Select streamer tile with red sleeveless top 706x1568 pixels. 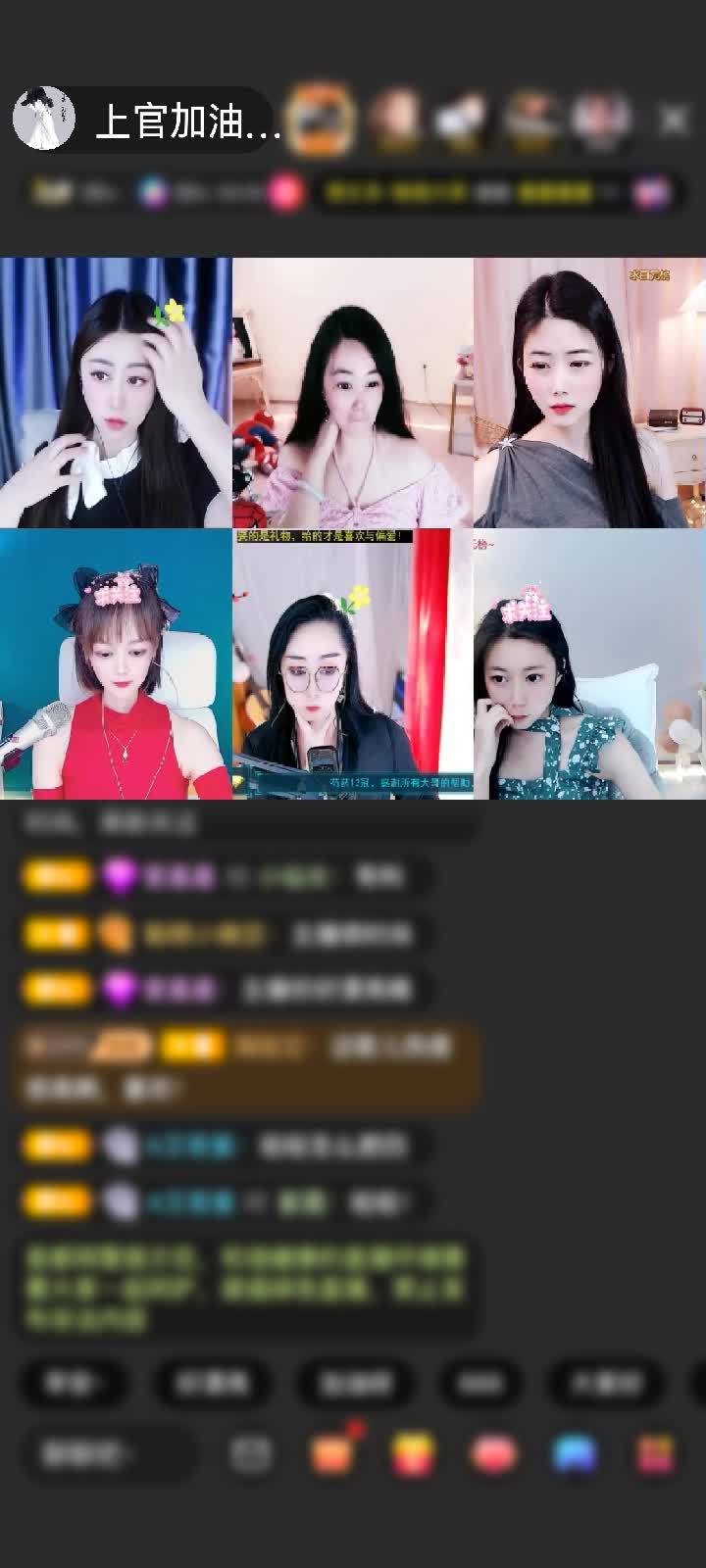pyautogui.click(x=116, y=664)
